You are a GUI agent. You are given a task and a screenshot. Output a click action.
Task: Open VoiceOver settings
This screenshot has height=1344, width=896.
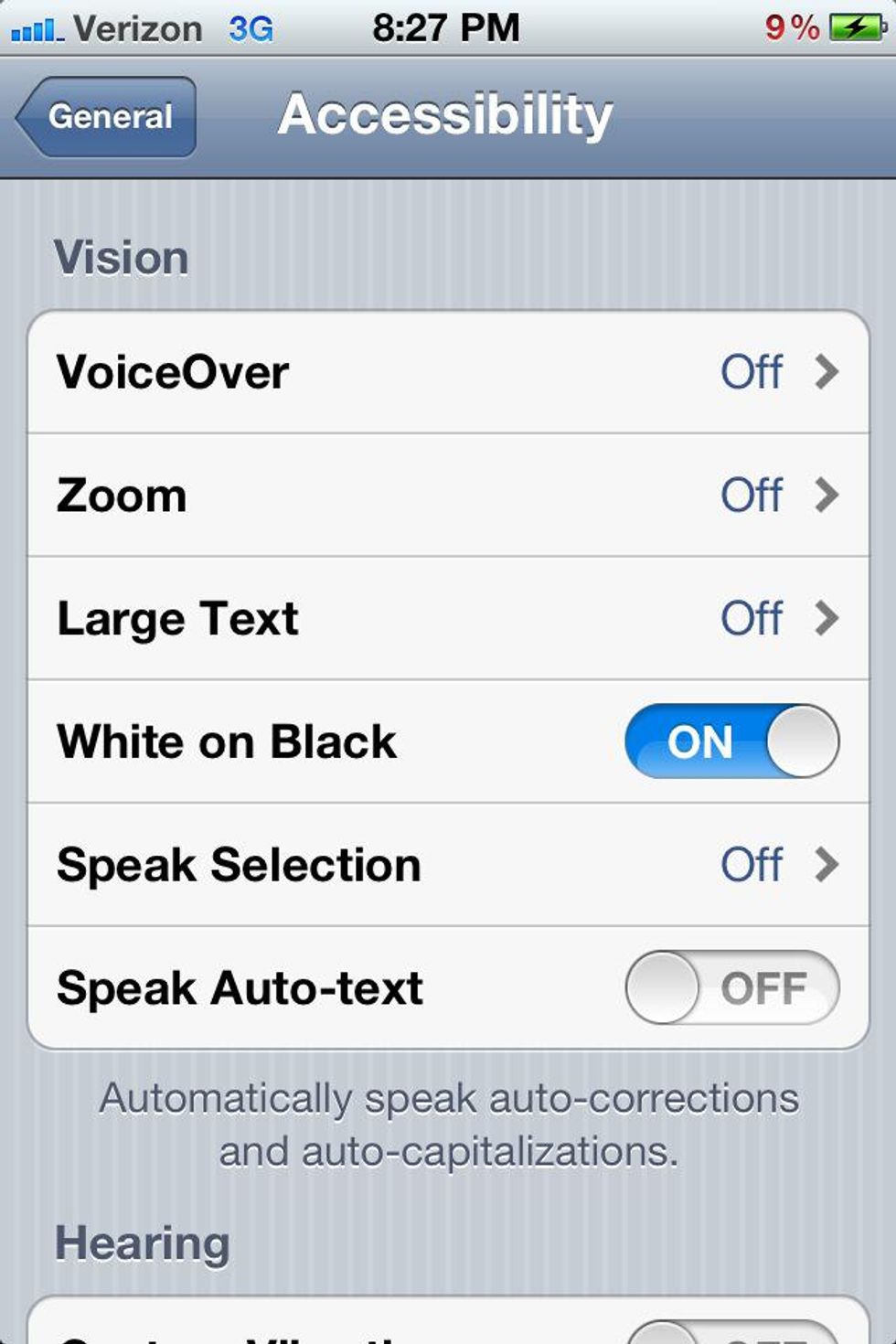(x=448, y=372)
